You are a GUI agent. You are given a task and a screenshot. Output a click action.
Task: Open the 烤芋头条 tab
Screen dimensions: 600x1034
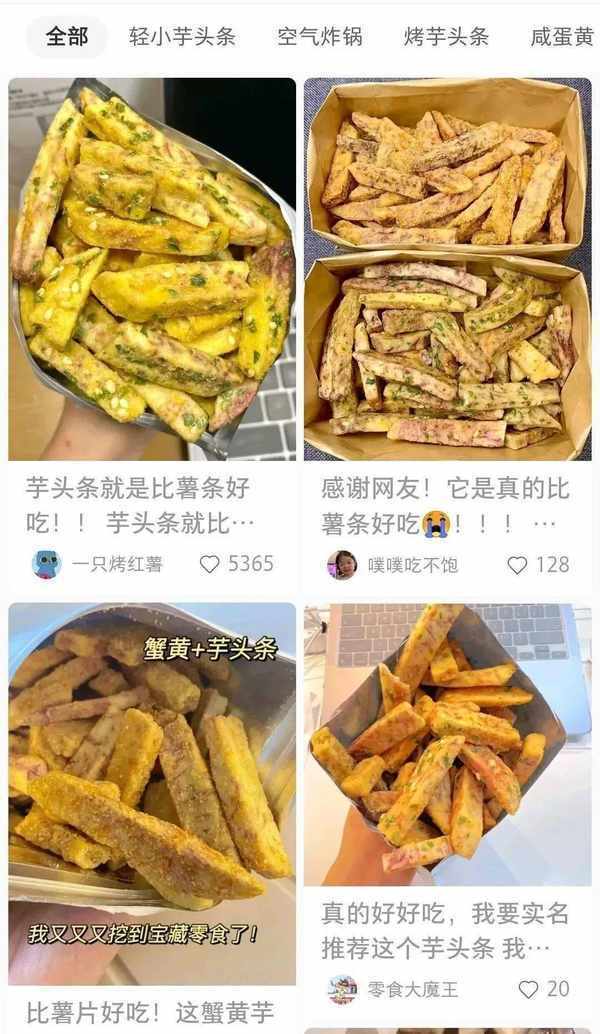tap(446, 37)
